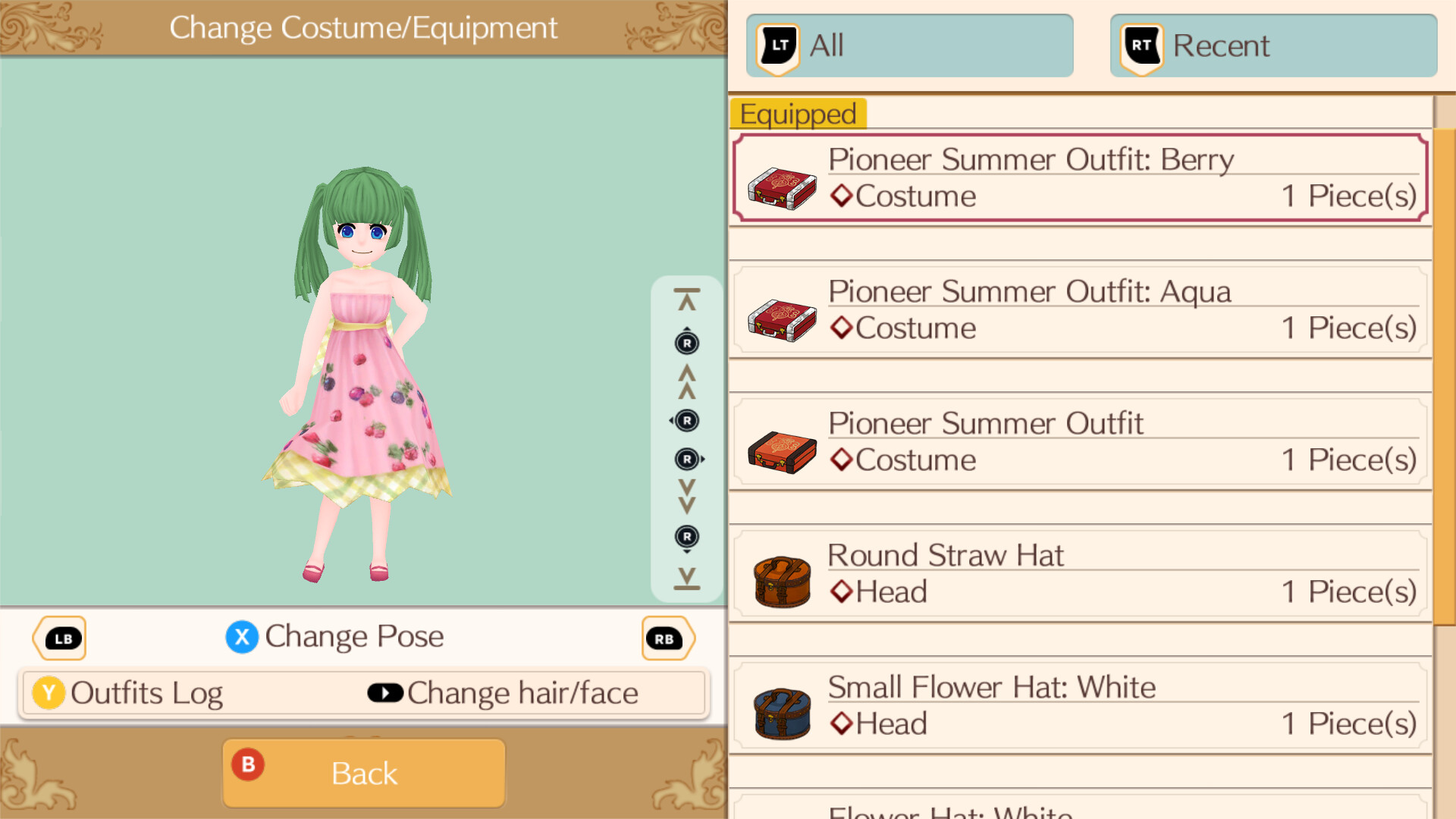Switch to the Recent filter tab

[1273, 45]
